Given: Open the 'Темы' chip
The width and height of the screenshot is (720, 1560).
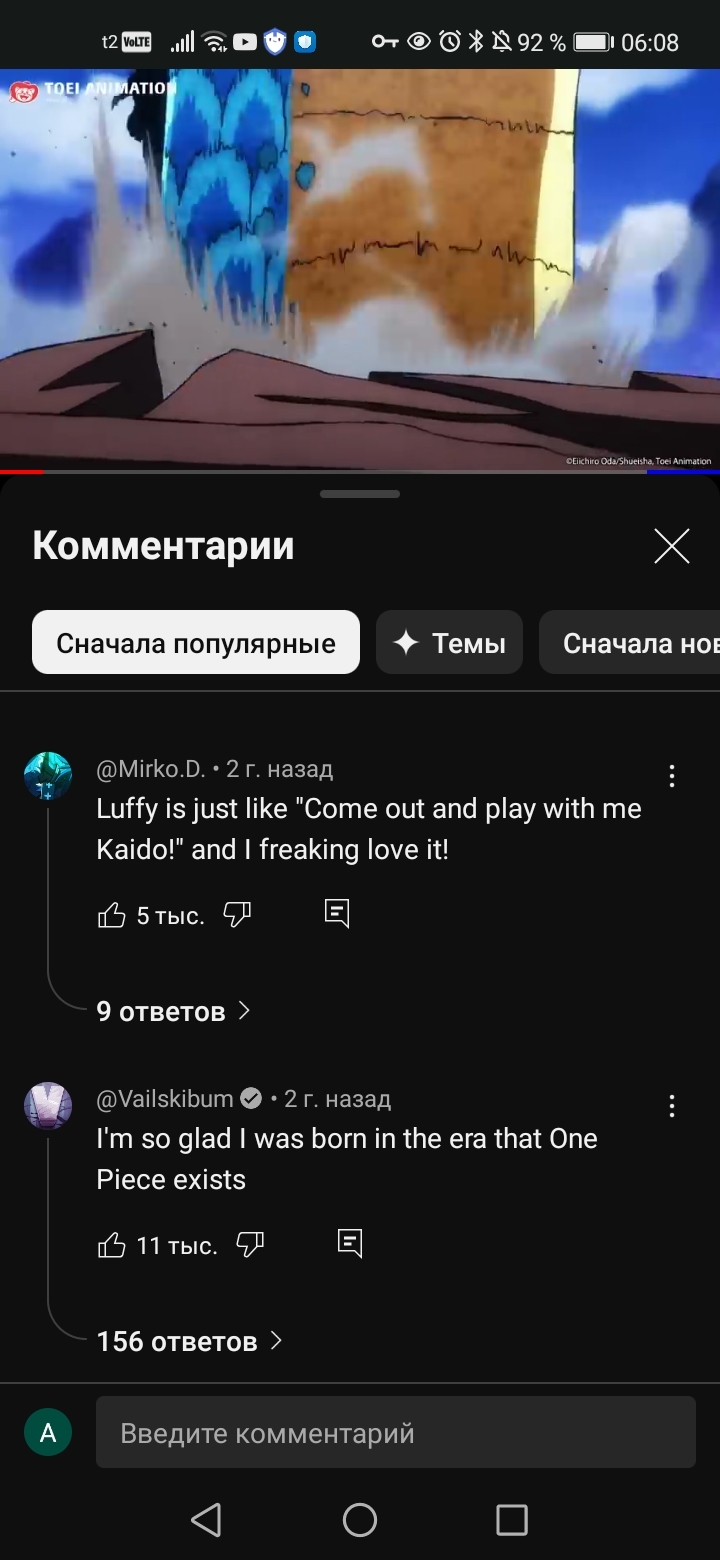Looking at the screenshot, I should pyautogui.click(x=449, y=642).
